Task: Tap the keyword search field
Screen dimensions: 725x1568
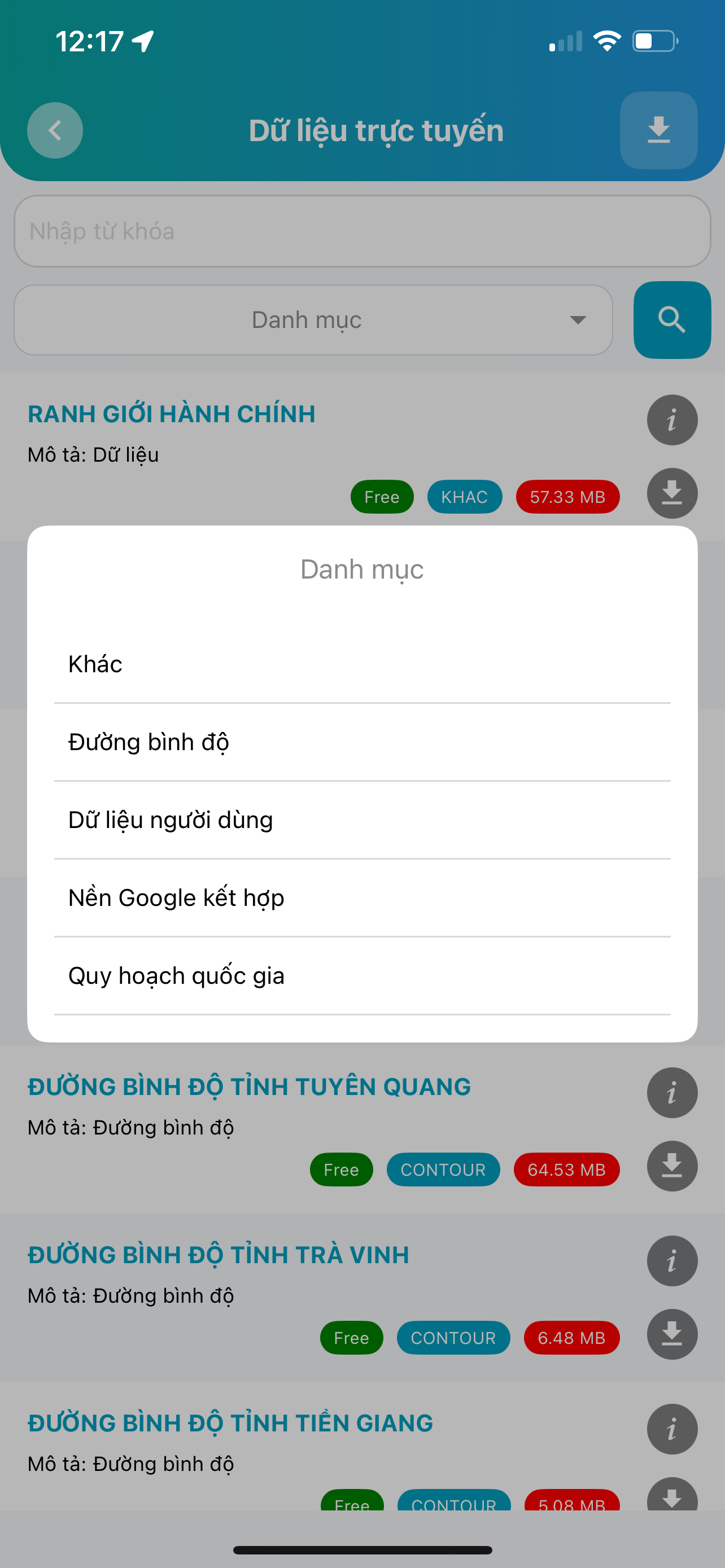Action: tap(361, 231)
